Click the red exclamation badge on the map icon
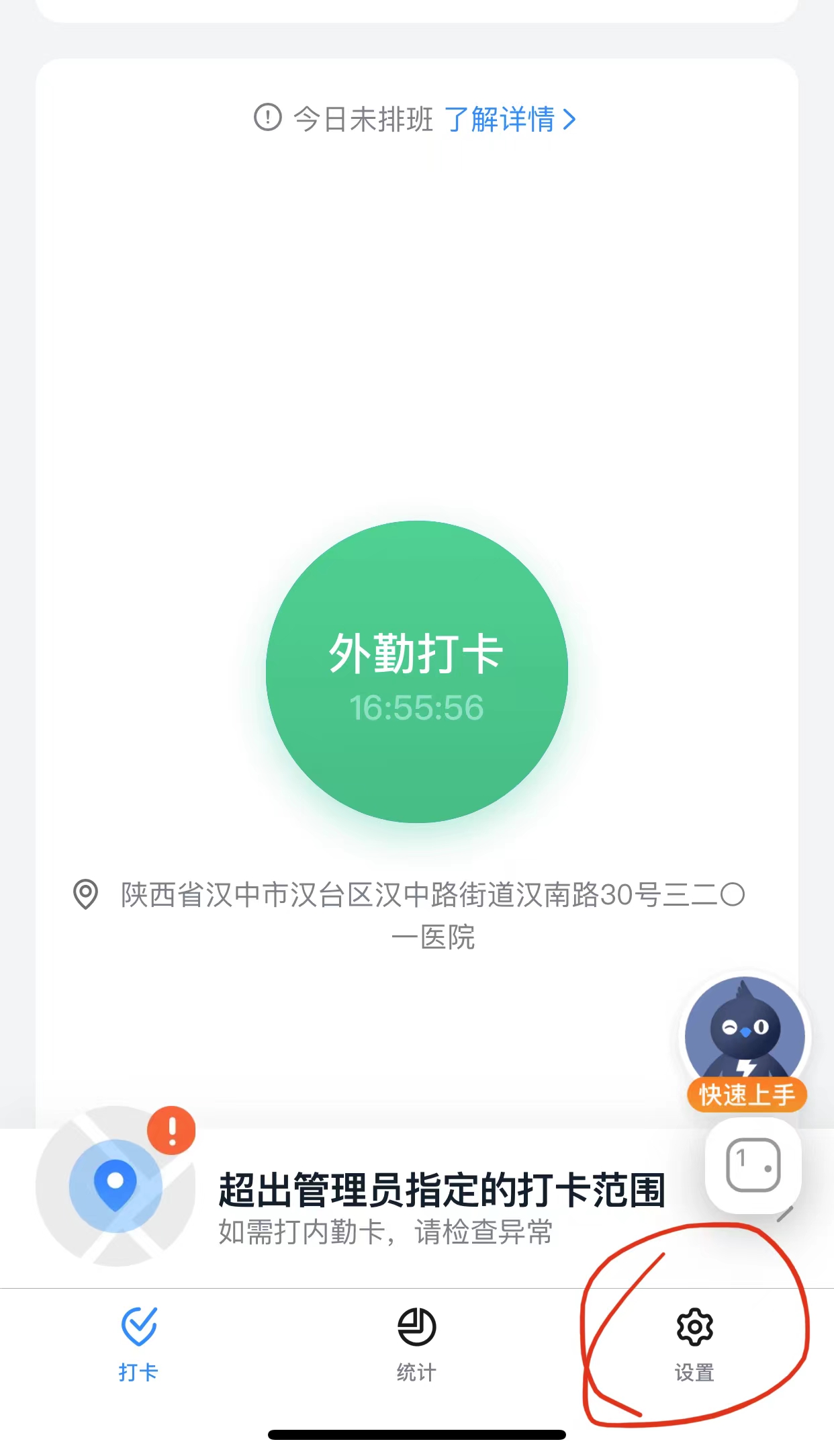The image size is (834, 1456). click(x=173, y=1130)
